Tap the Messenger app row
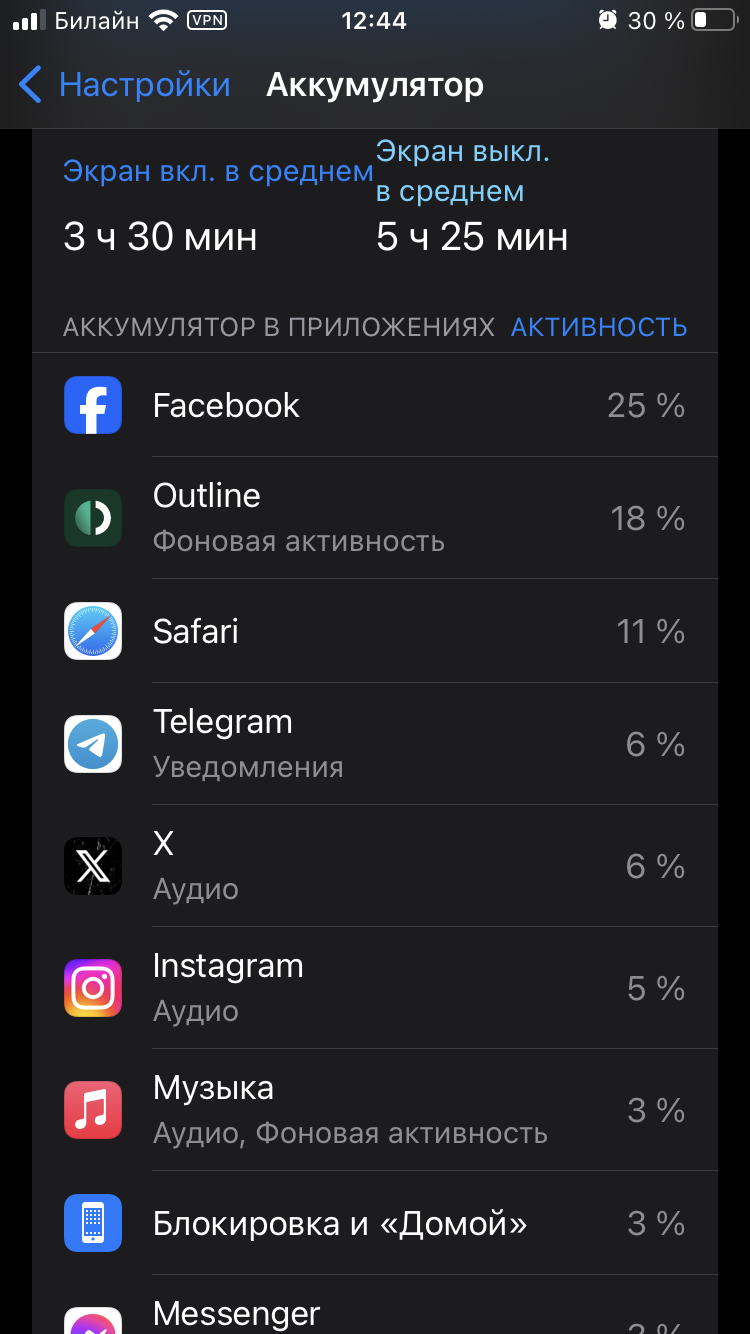The image size is (750, 1334). click(x=375, y=1305)
